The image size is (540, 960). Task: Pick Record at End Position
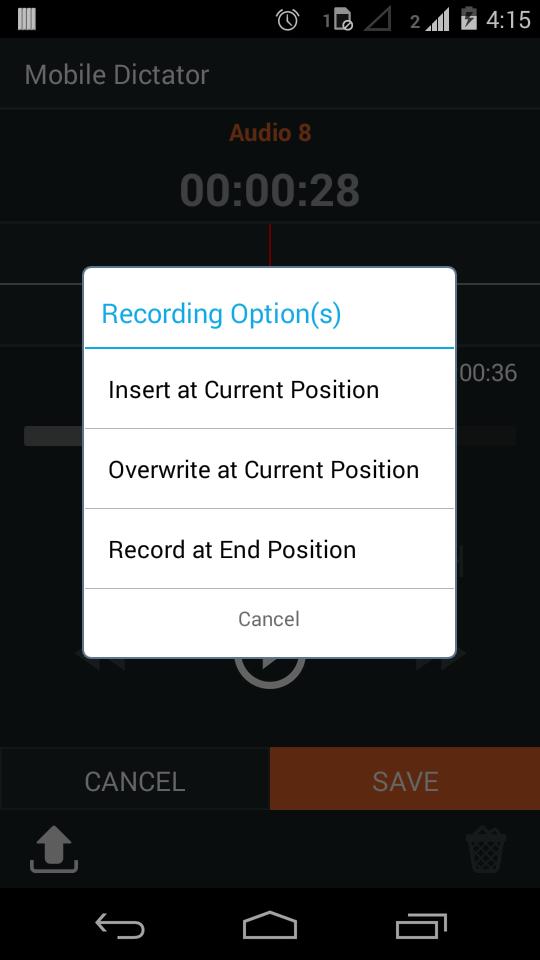click(x=269, y=549)
